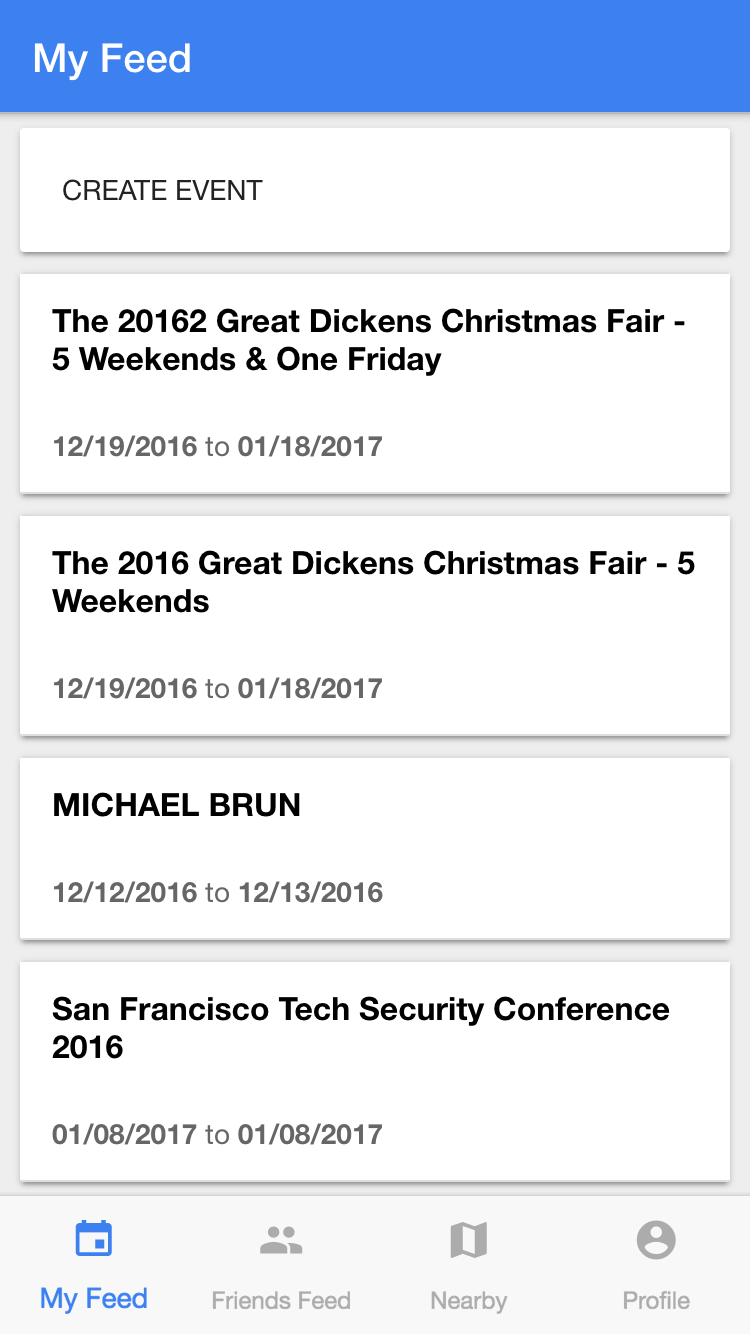Screen dimensions: 750x1334
Task: Open the 20162 Great Dickens Christmas Fair event
Action: pyautogui.click(x=374, y=383)
